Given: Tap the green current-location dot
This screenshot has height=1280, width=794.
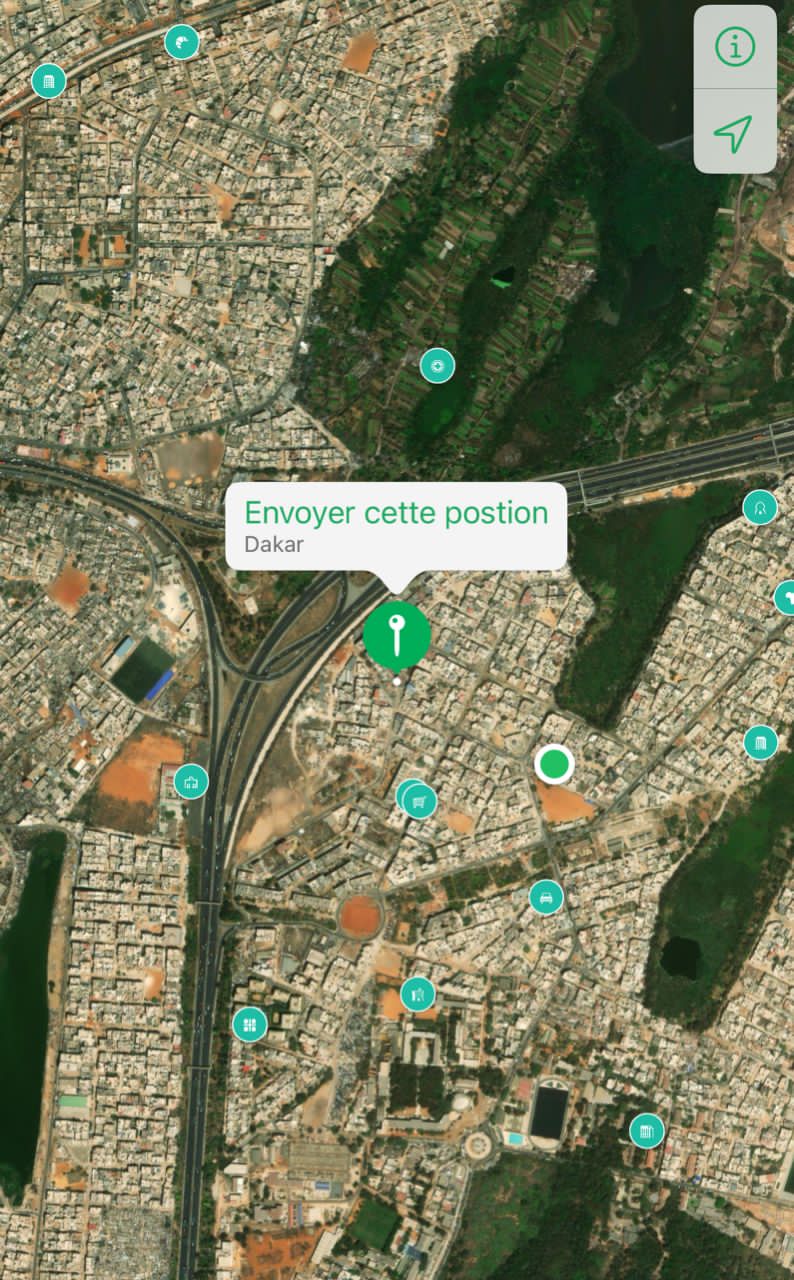Looking at the screenshot, I should coord(553,765).
